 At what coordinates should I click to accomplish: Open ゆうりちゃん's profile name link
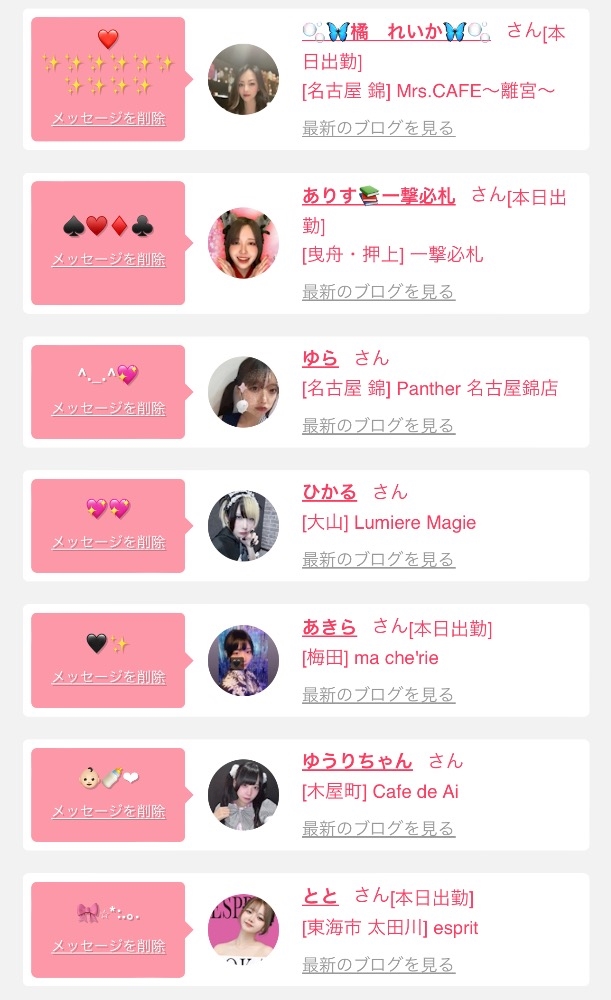357,761
